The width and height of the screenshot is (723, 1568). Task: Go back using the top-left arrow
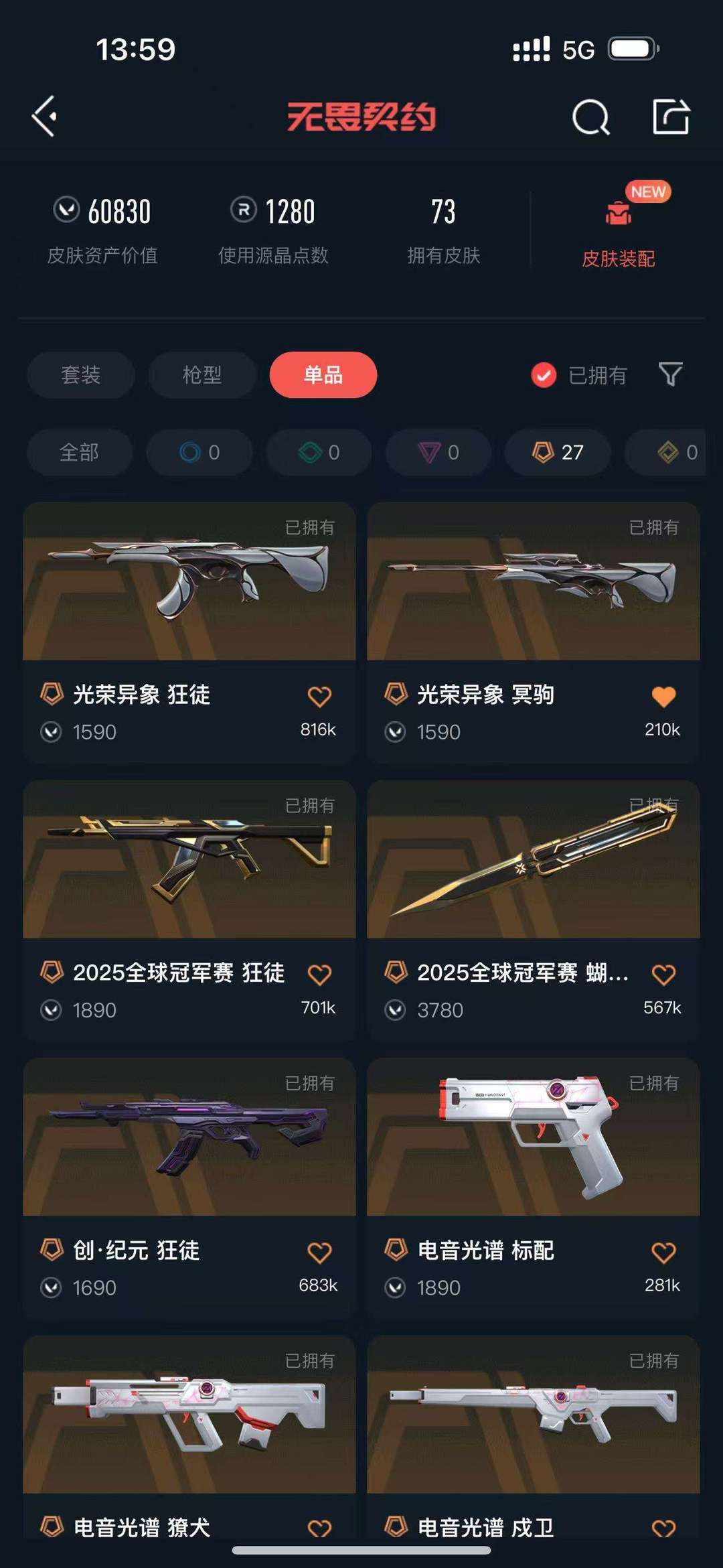44,117
